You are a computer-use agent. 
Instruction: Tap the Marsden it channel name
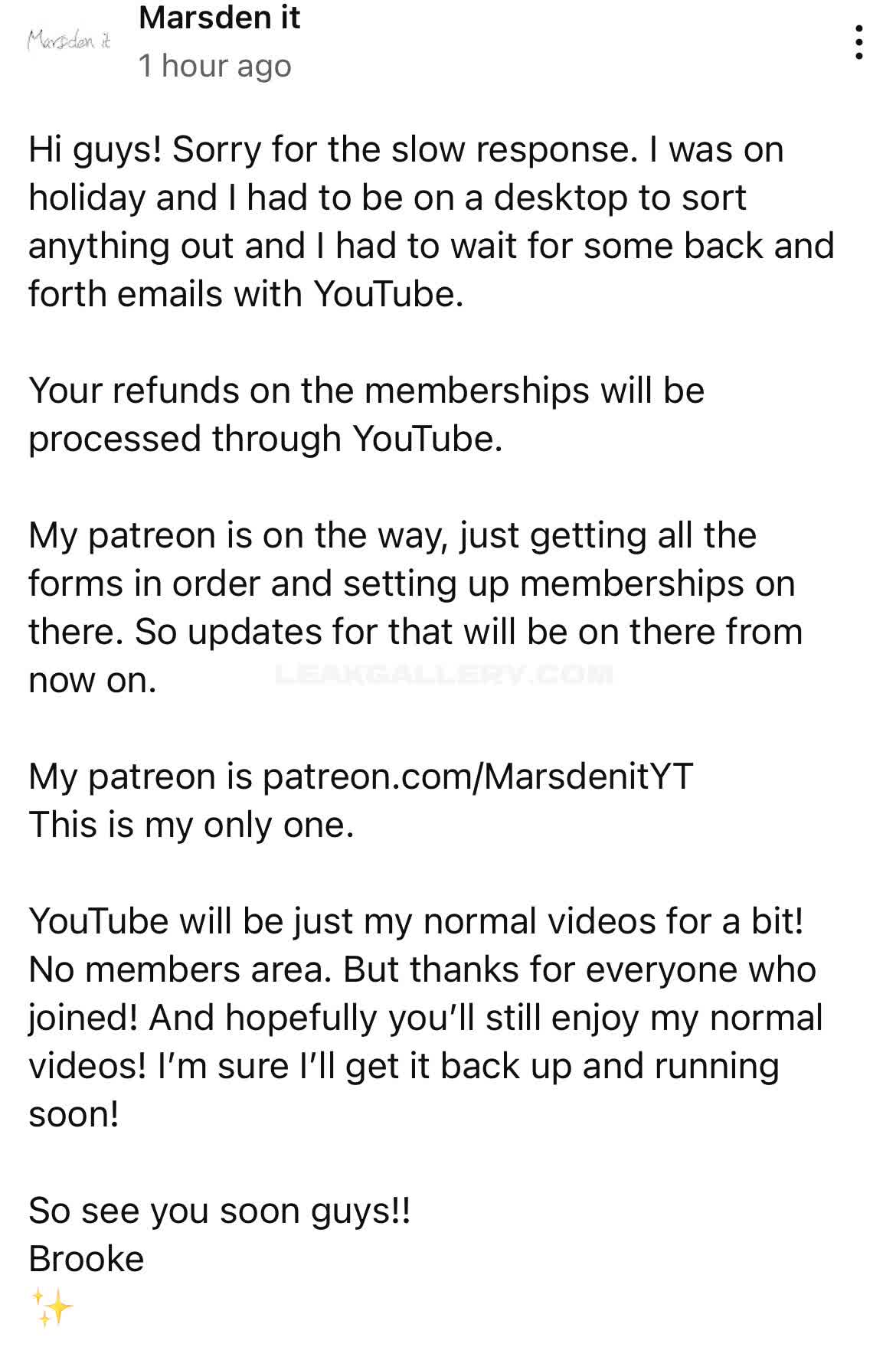(220, 18)
